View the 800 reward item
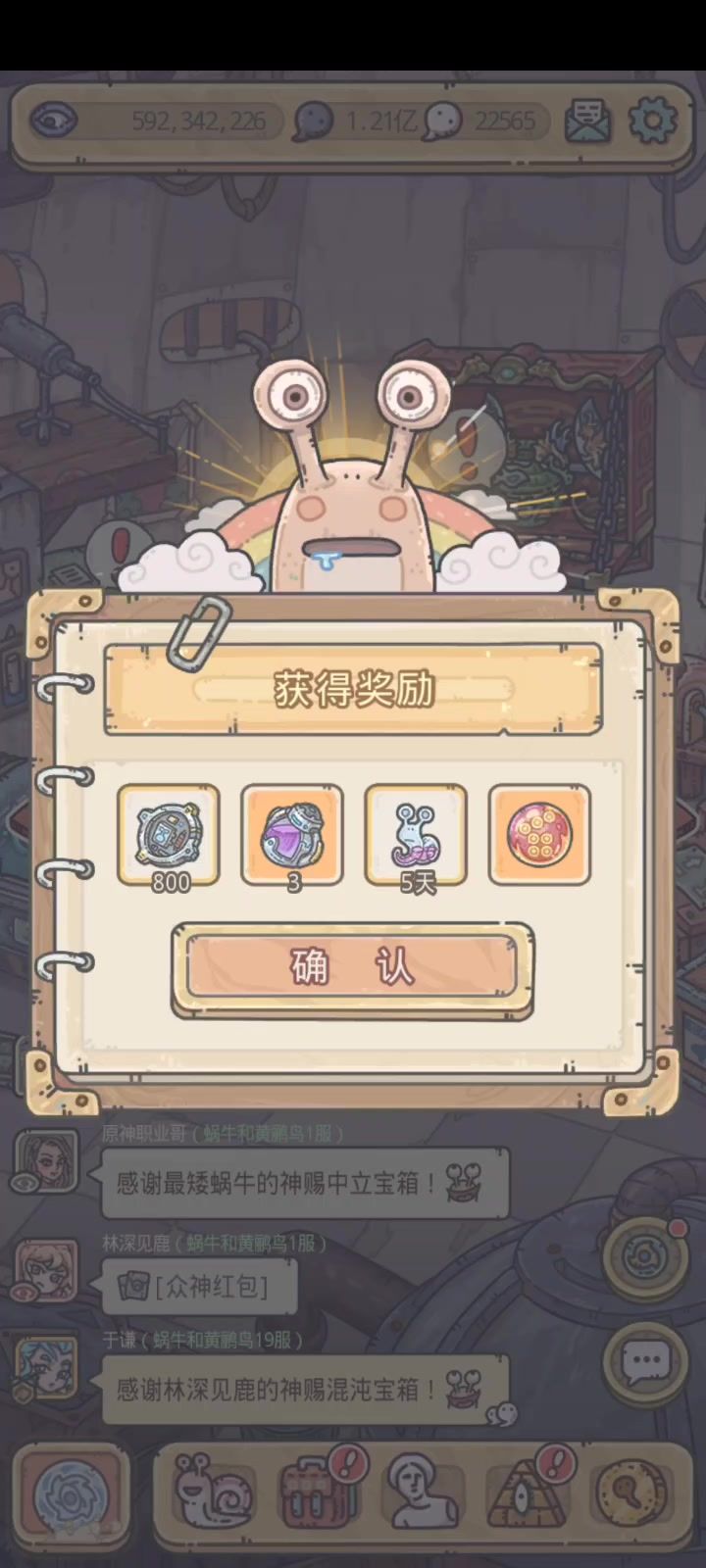The height and width of the screenshot is (1568, 706). (x=169, y=835)
